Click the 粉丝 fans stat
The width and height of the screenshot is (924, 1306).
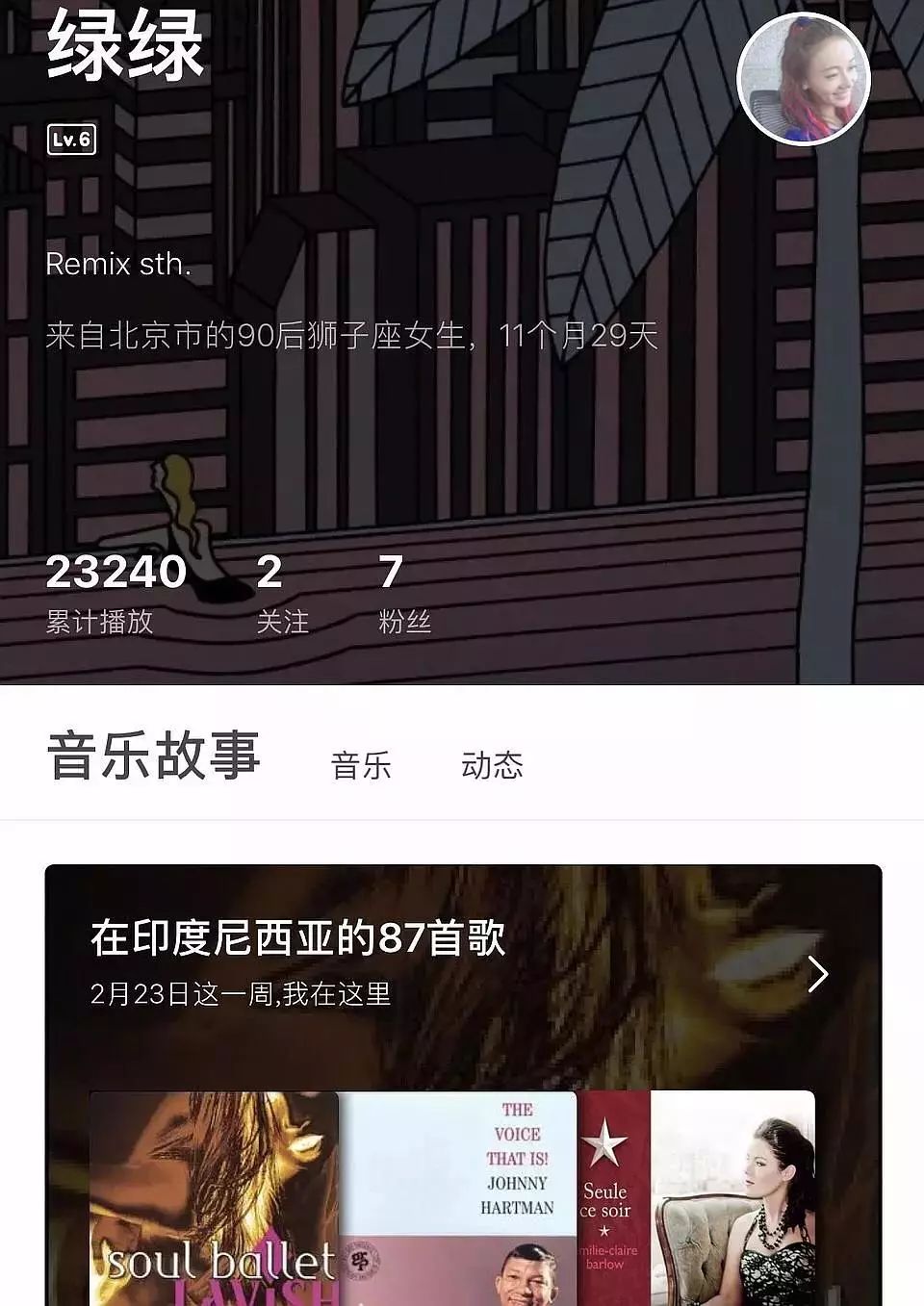point(405,621)
